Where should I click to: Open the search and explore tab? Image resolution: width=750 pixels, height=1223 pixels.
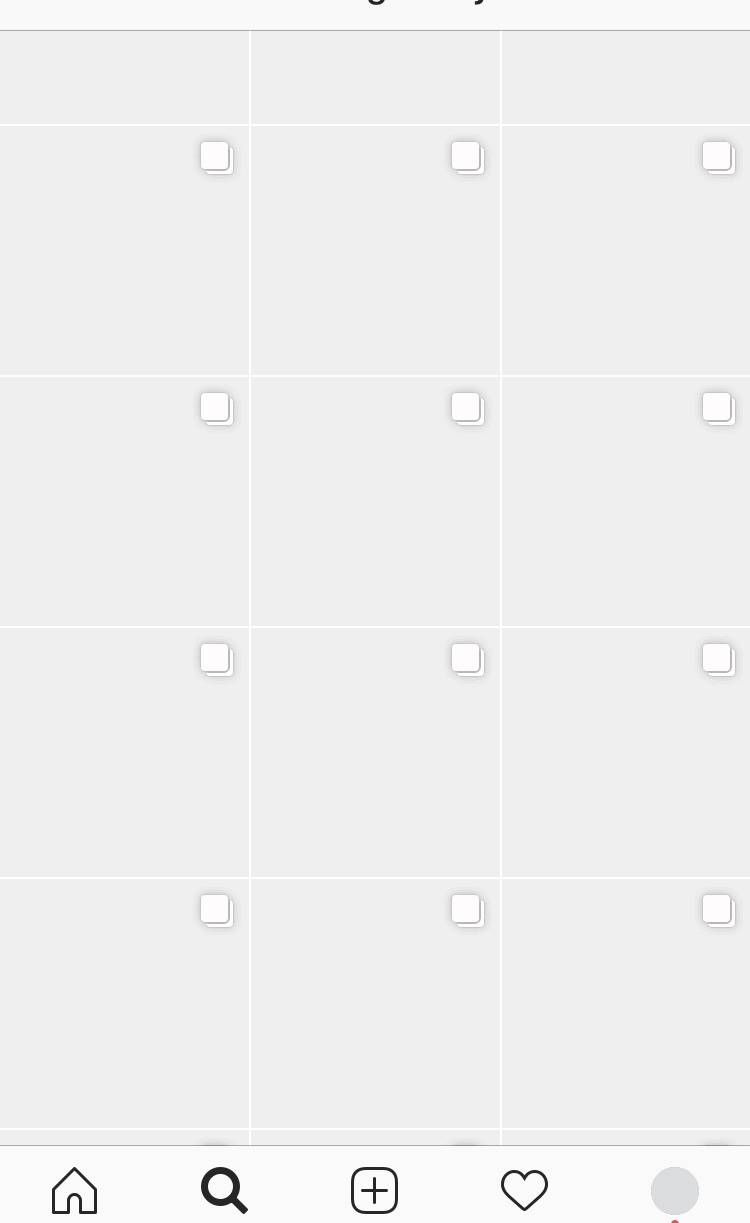point(224,1190)
